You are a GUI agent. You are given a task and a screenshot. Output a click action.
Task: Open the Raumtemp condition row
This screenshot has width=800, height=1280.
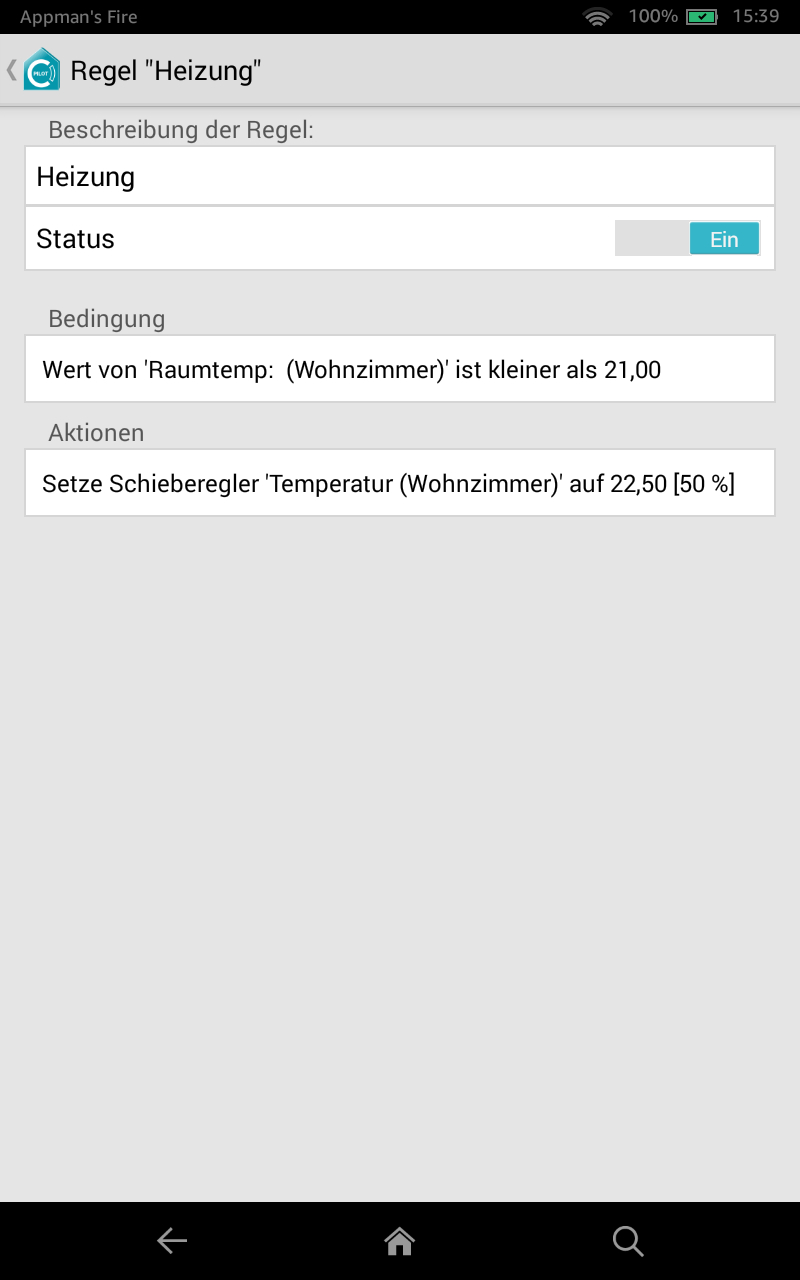tap(400, 370)
